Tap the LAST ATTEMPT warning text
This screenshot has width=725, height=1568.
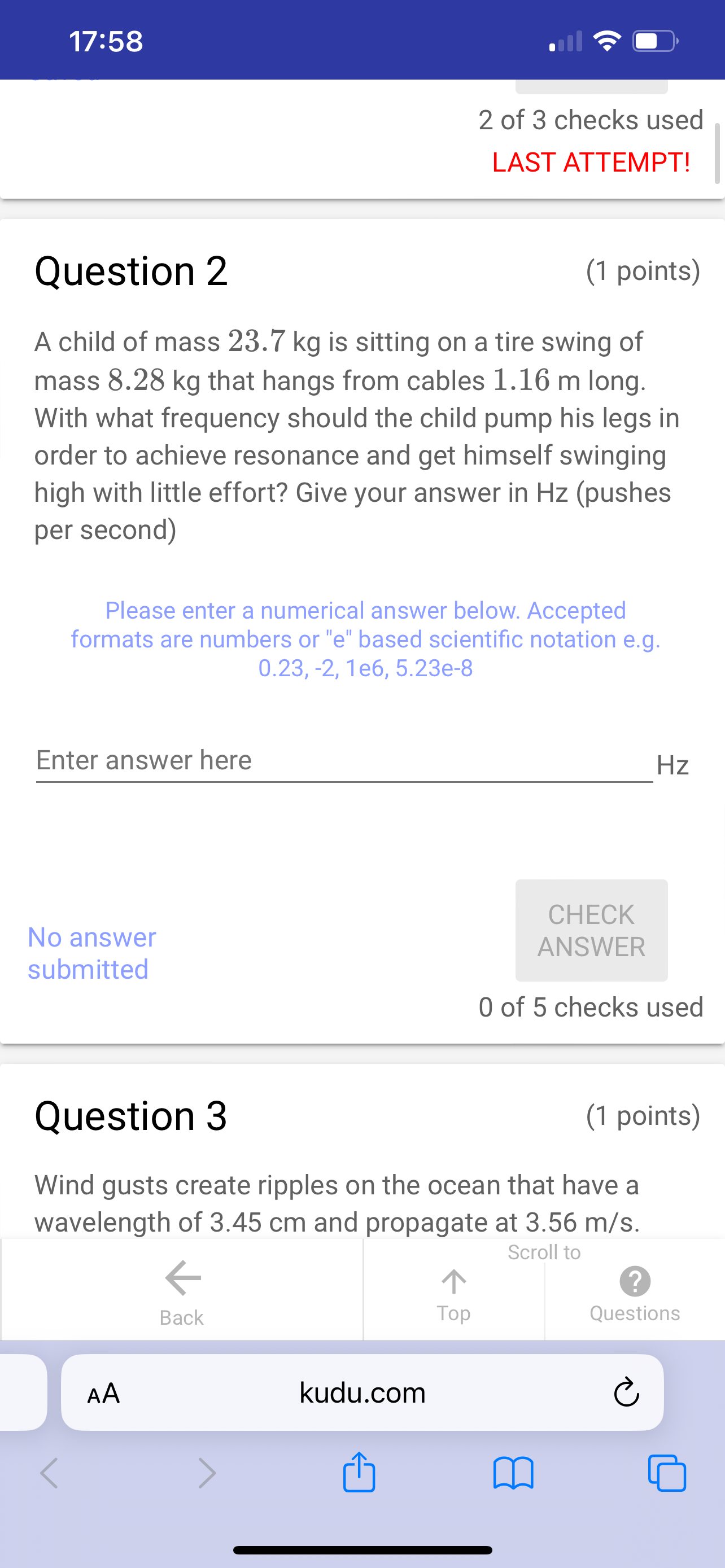[x=592, y=162]
